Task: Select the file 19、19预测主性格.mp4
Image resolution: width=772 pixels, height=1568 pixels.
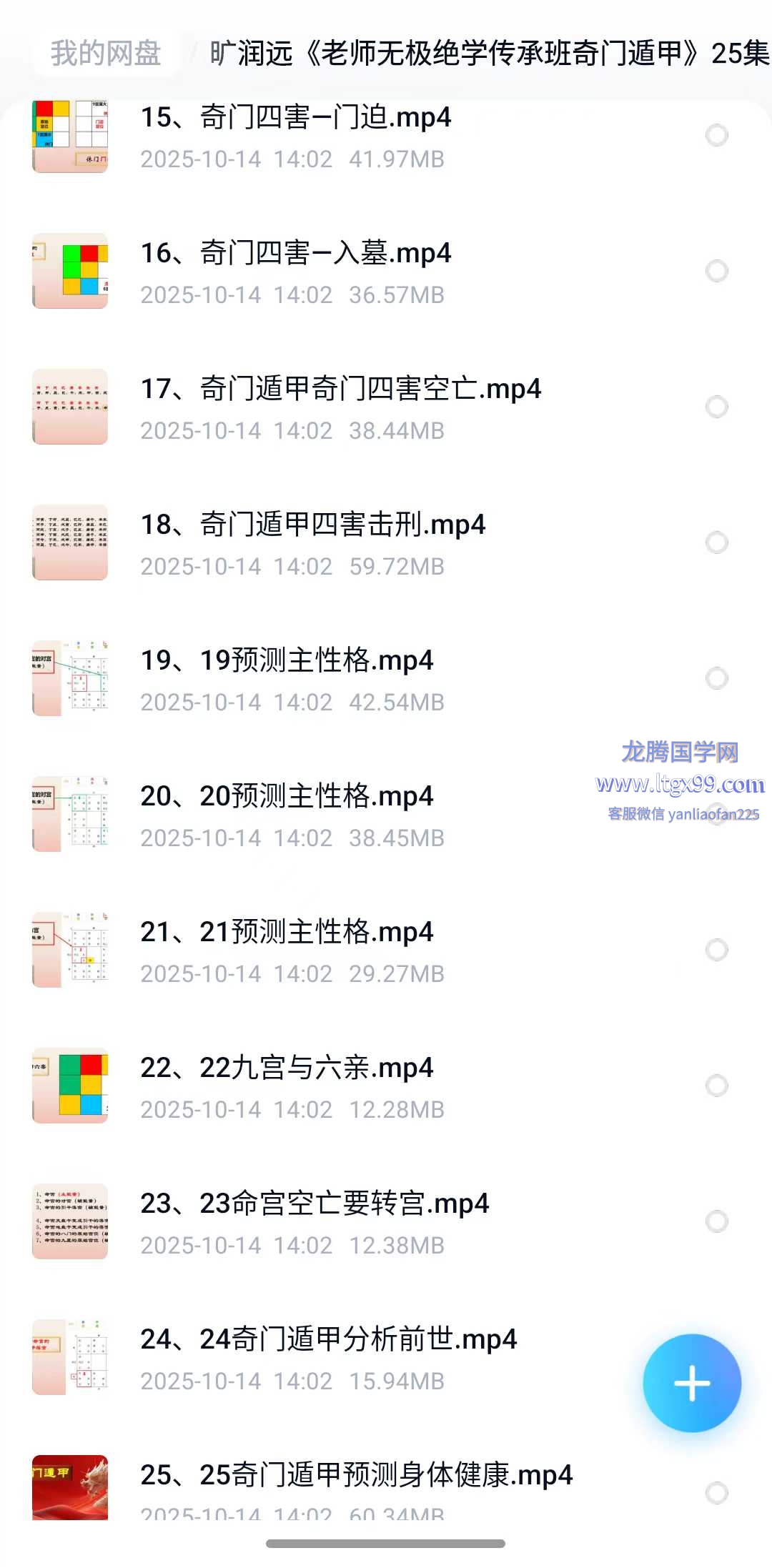Action: click(716, 678)
